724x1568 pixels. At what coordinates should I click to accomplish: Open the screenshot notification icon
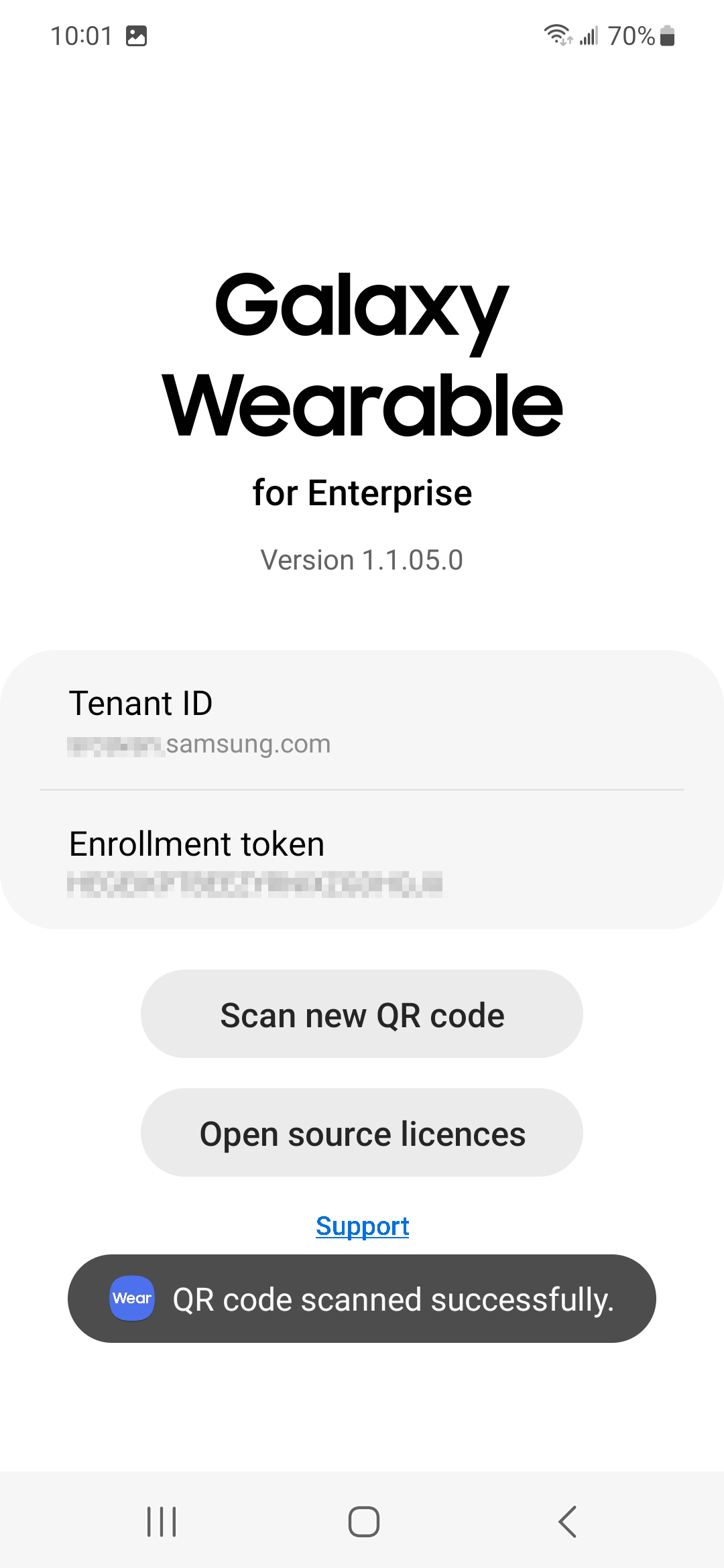[137, 37]
